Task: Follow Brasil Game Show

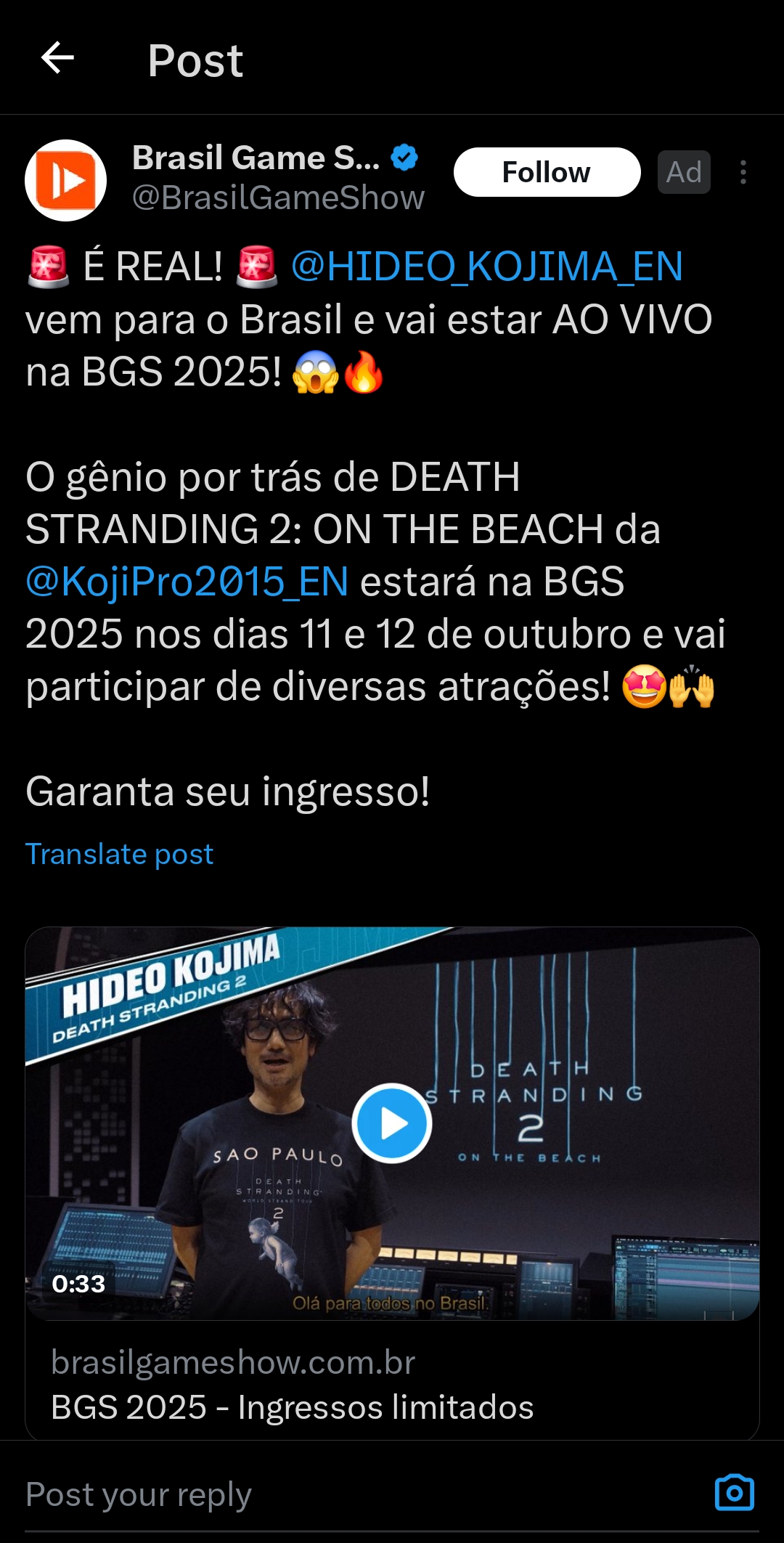Action: pyautogui.click(x=547, y=172)
